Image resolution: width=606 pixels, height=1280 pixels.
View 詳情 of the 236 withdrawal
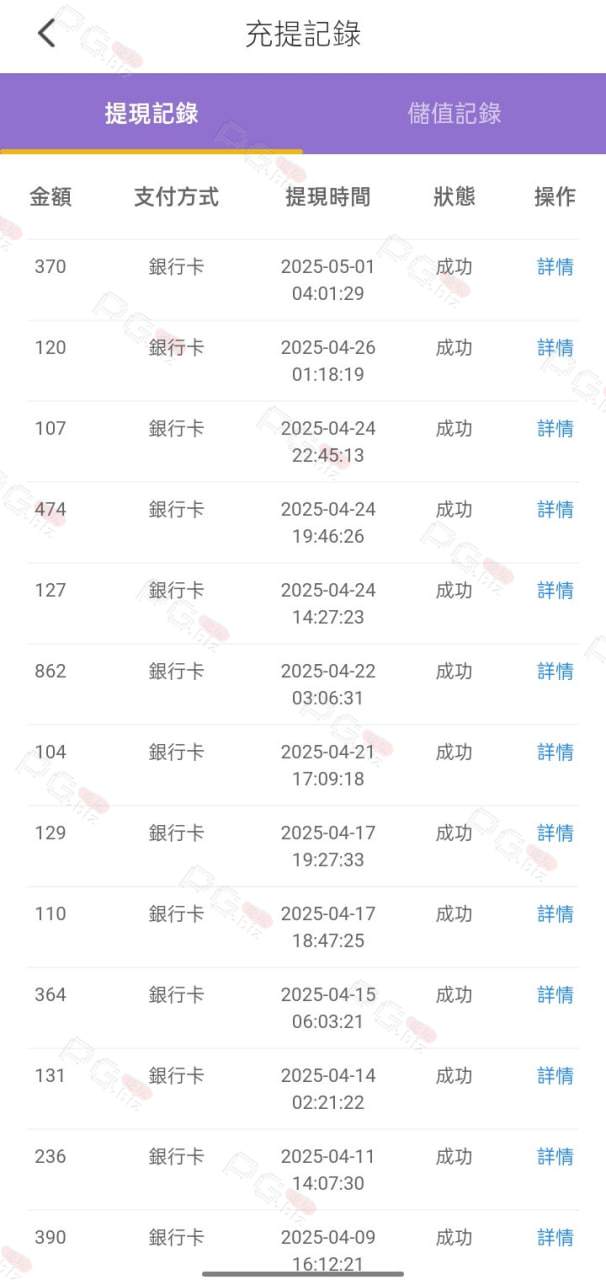point(555,1158)
